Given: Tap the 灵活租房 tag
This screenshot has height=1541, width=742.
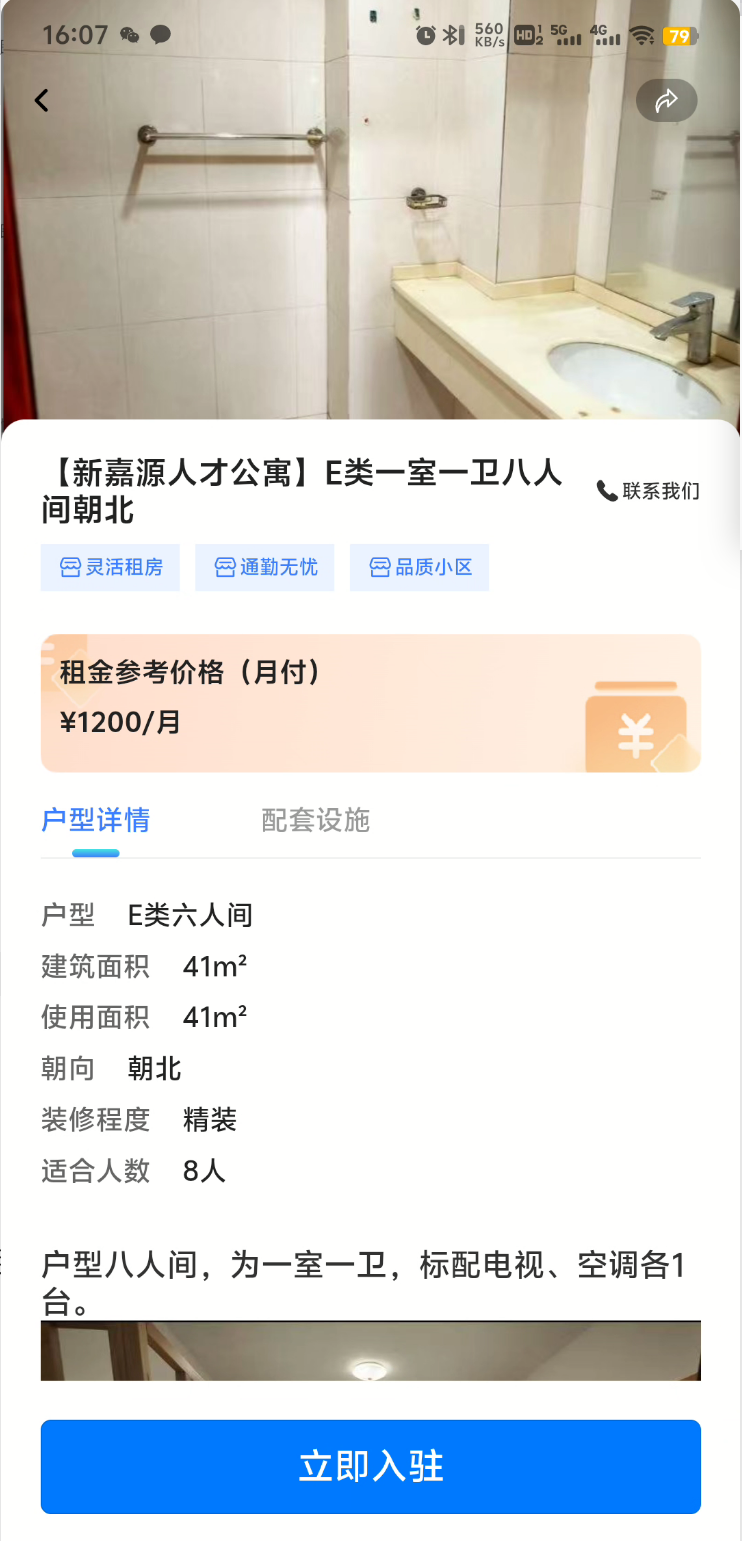Looking at the screenshot, I should [x=110, y=568].
